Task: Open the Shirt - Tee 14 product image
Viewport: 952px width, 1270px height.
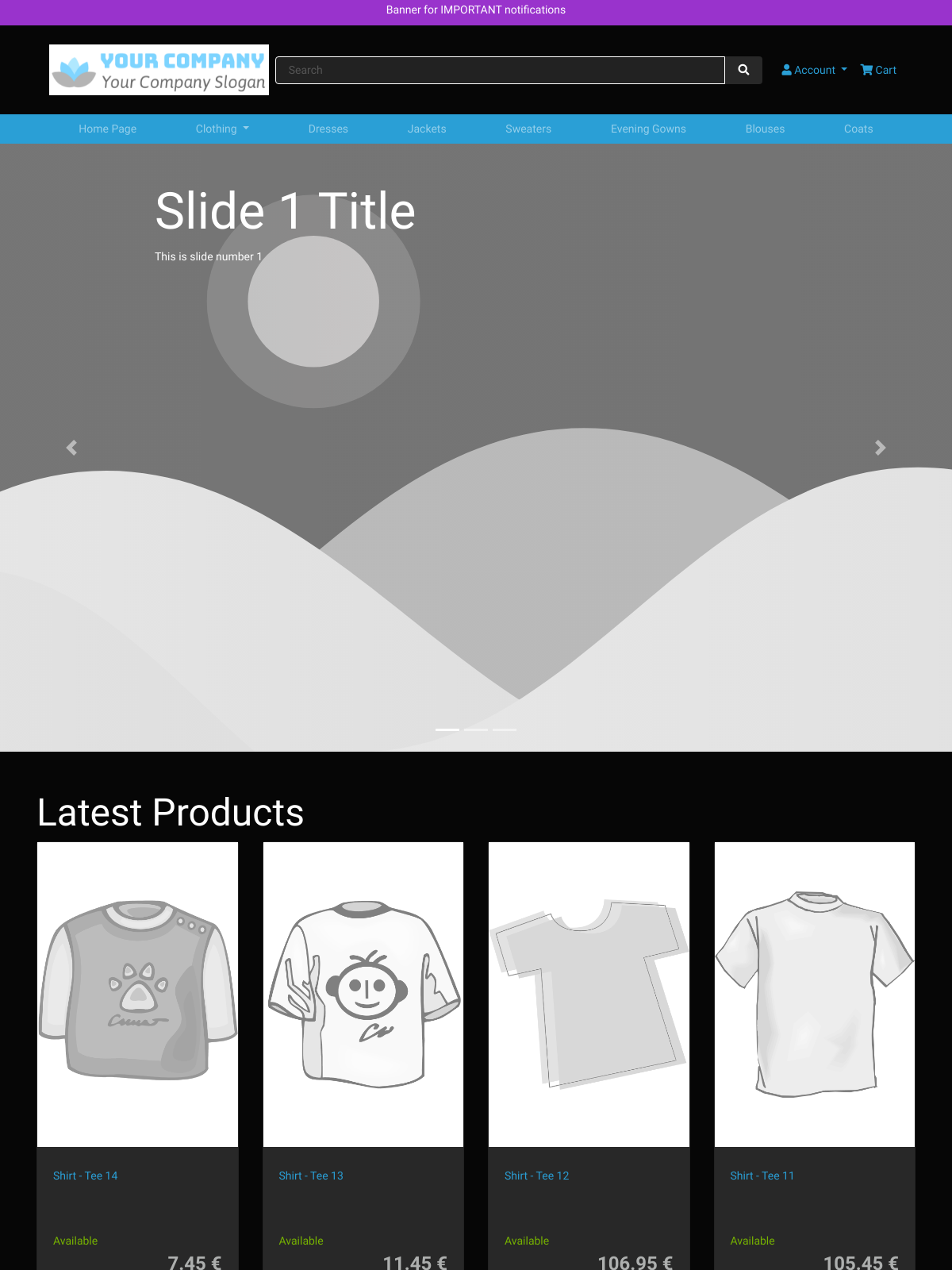Action: (x=137, y=994)
